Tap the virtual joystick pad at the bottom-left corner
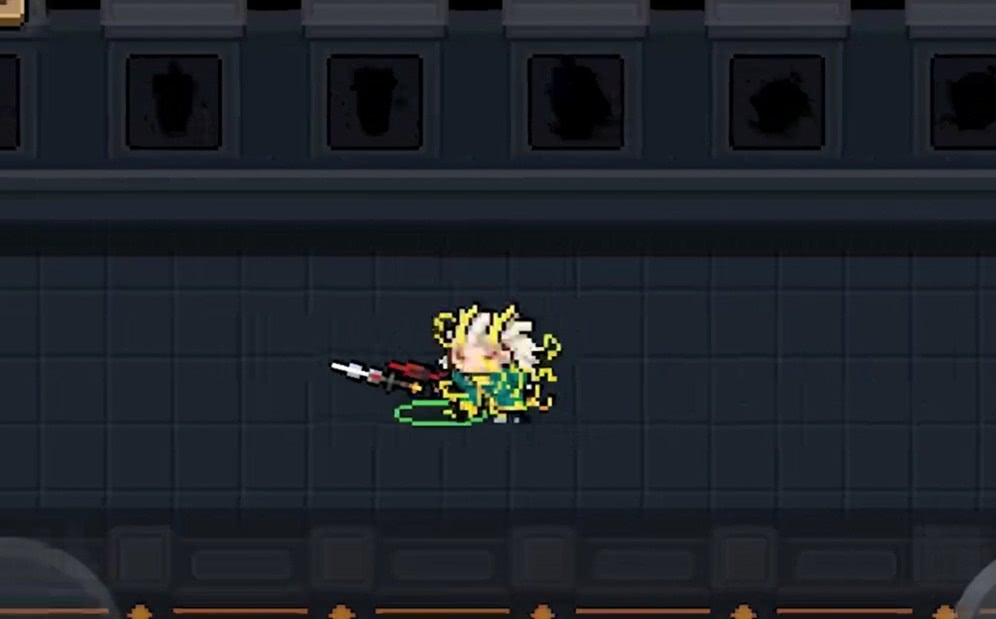996x619 pixels. [x=40, y=588]
